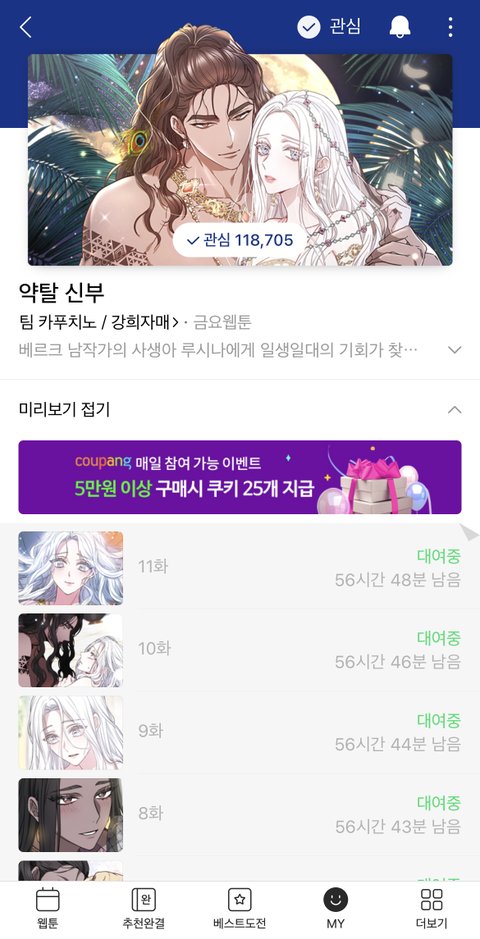Open episode 10화
Screen dimensions: 480x939
[x=240, y=650]
